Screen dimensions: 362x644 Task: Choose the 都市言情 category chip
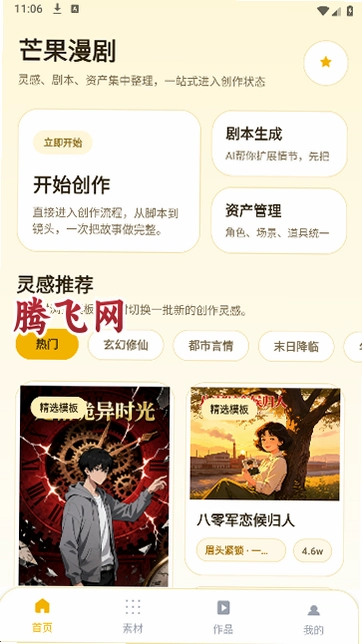click(210, 346)
